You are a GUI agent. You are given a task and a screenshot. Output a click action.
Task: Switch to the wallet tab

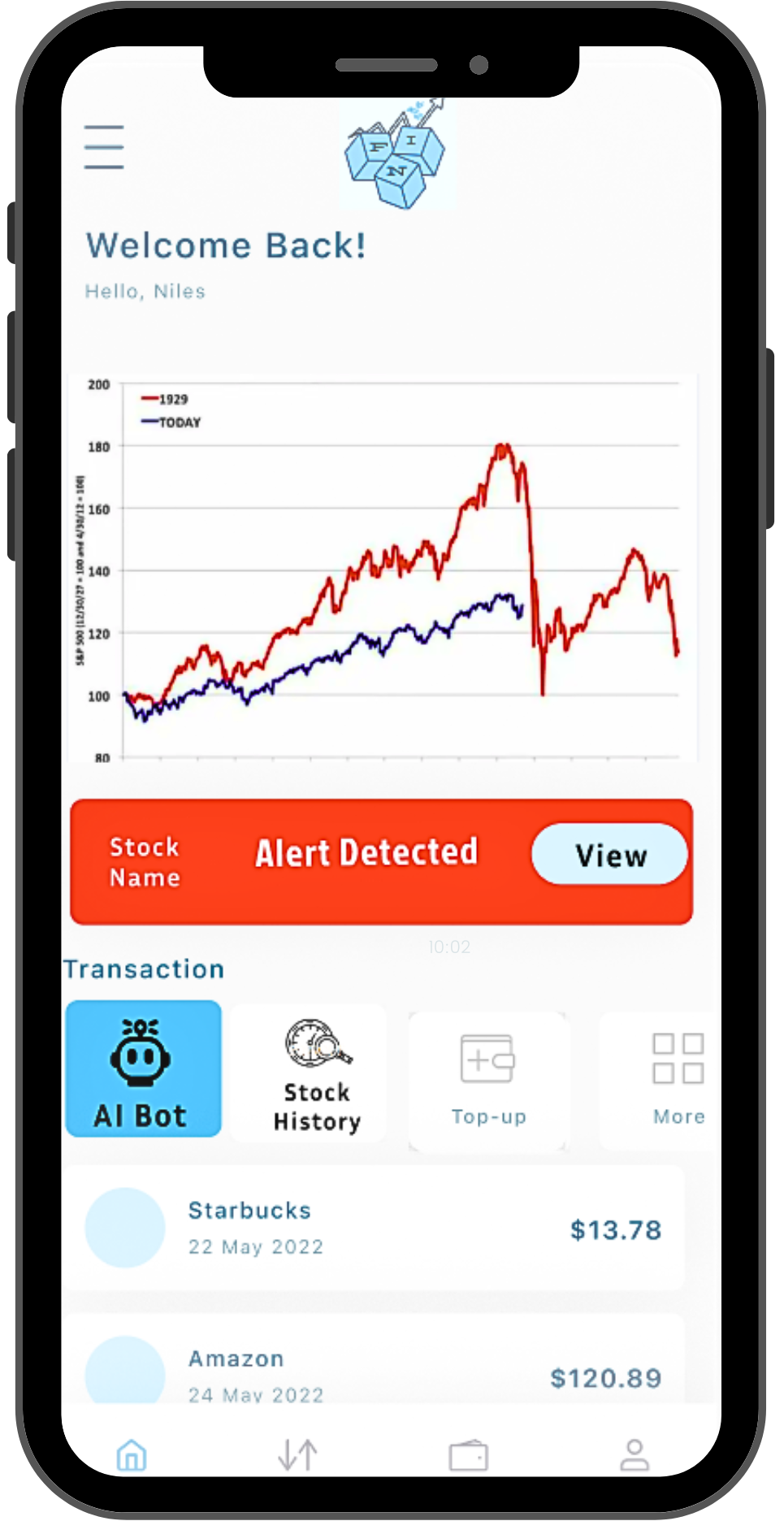468,1454
